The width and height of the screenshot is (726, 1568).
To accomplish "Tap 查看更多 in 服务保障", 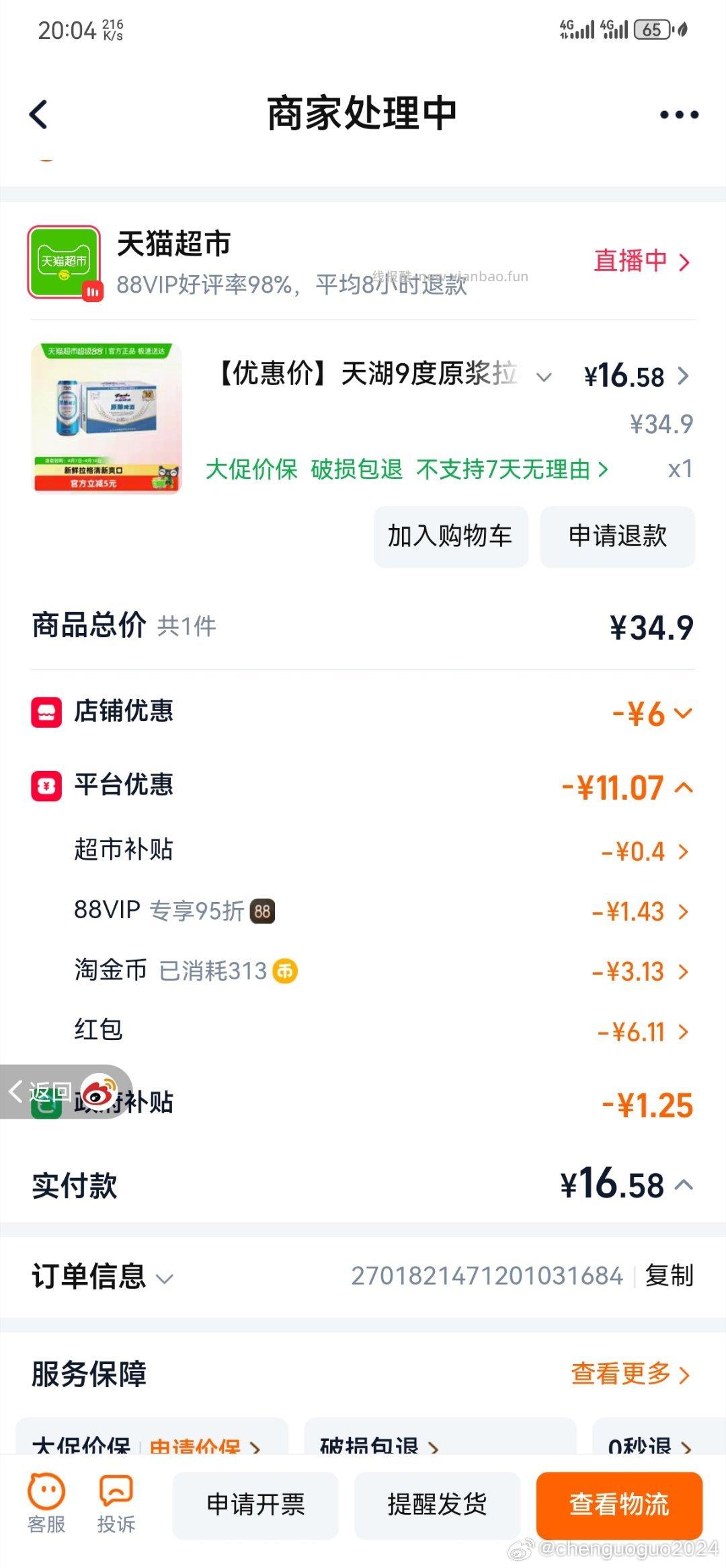I will click(x=630, y=1374).
